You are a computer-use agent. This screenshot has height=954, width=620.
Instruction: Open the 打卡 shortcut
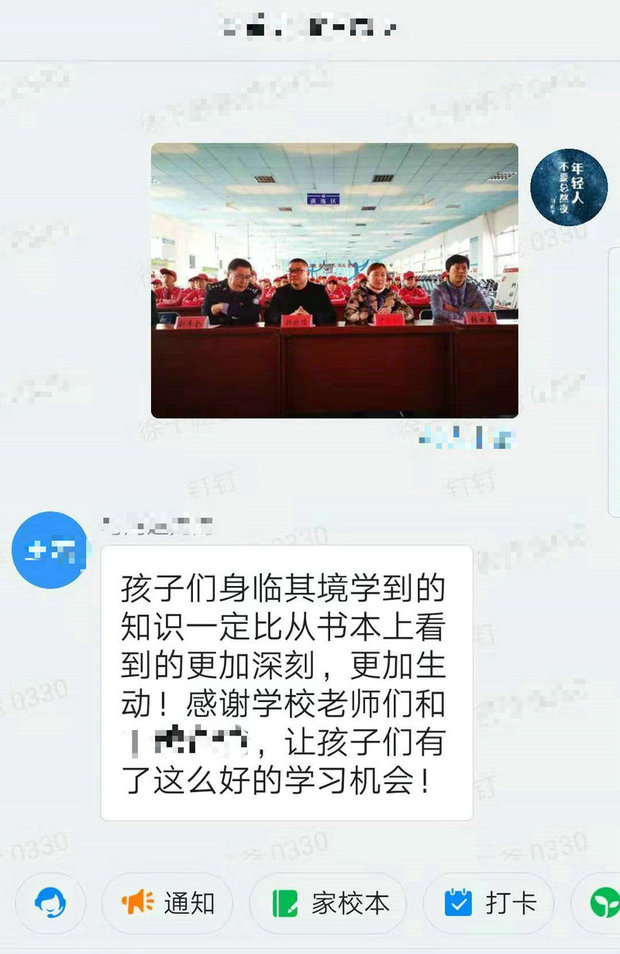pos(489,903)
